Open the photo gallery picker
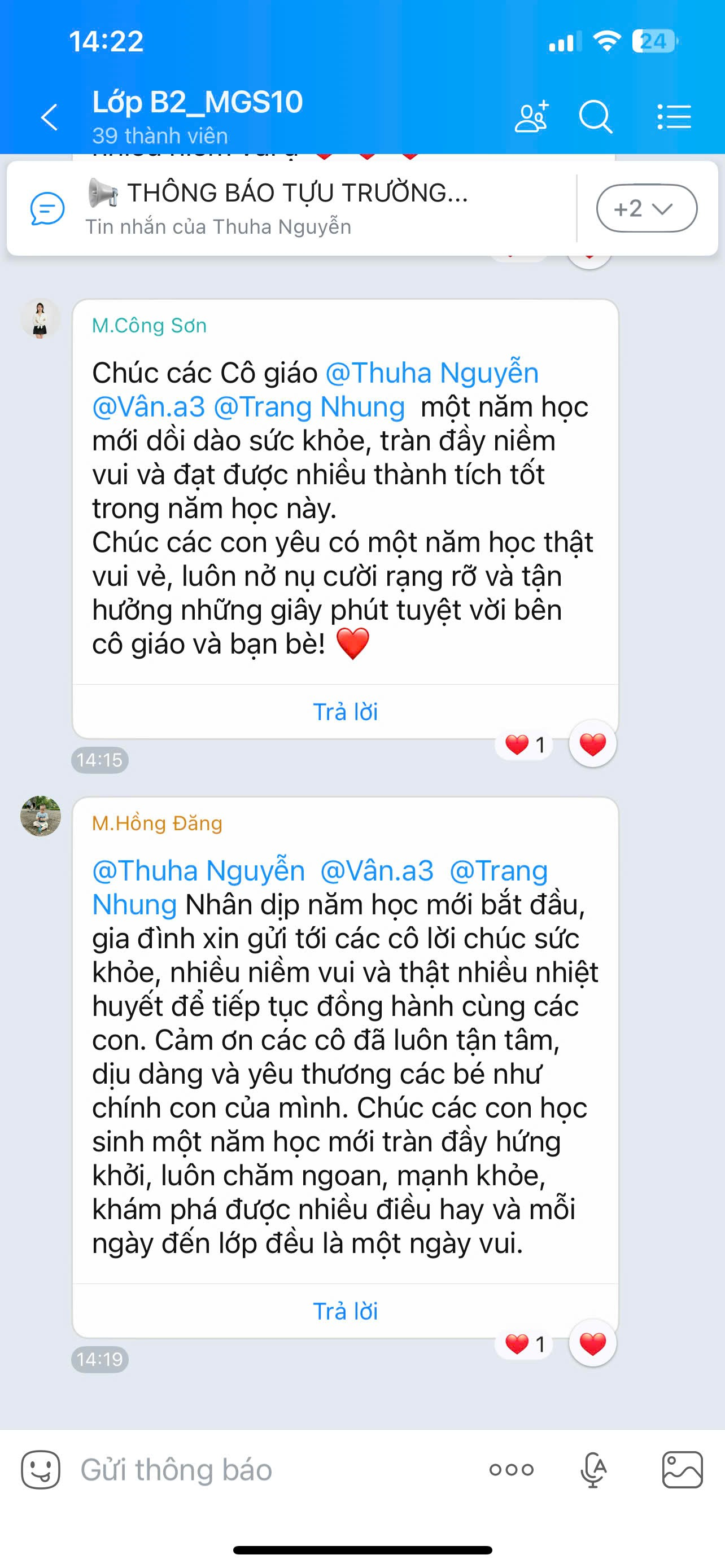This screenshot has height=1568, width=725. coord(682,1469)
